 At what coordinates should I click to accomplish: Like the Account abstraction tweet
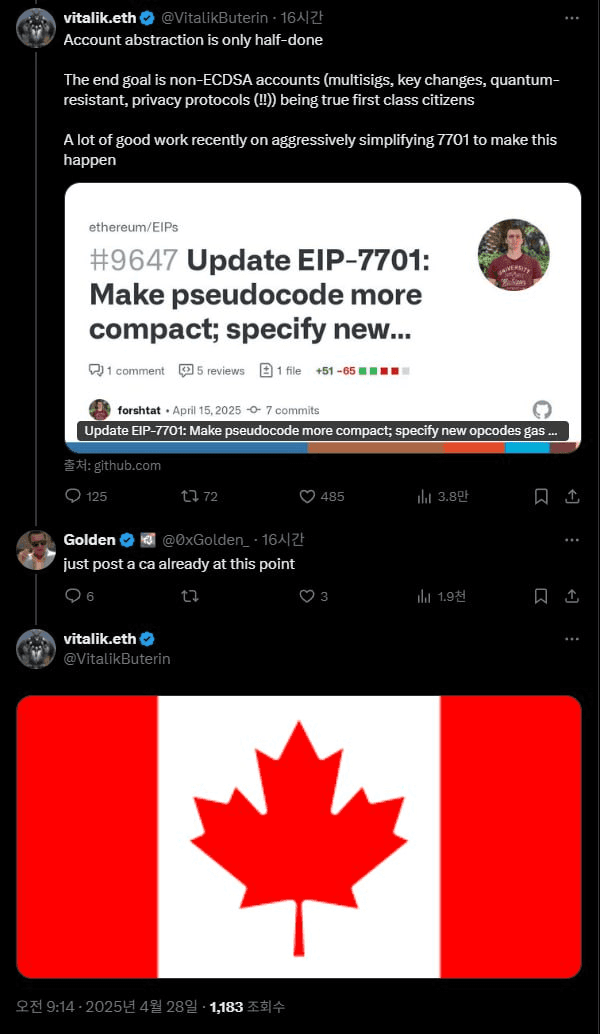[308, 496]
